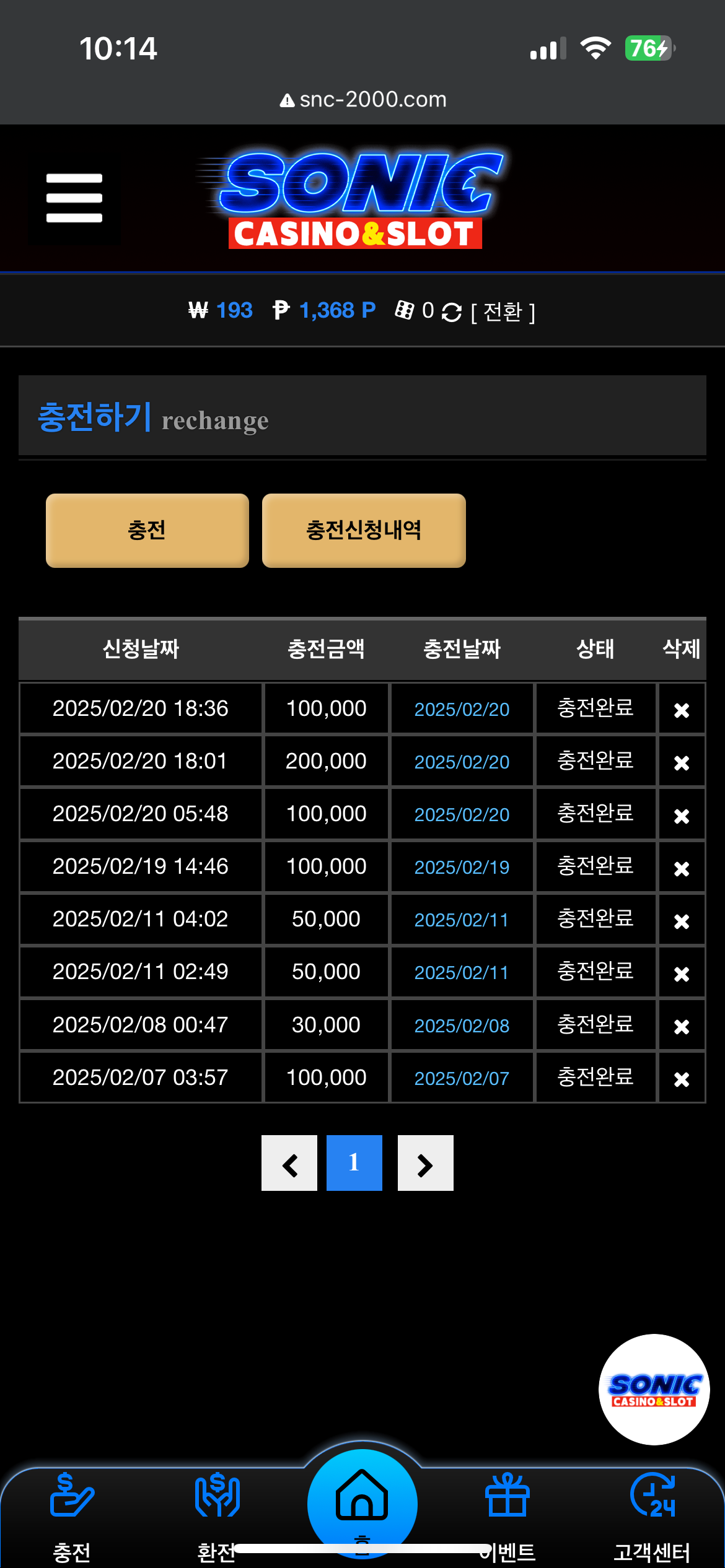Delete the 2025/02/20 18:36 record
Screen dimensions: 725x1568
pos(682,710)
